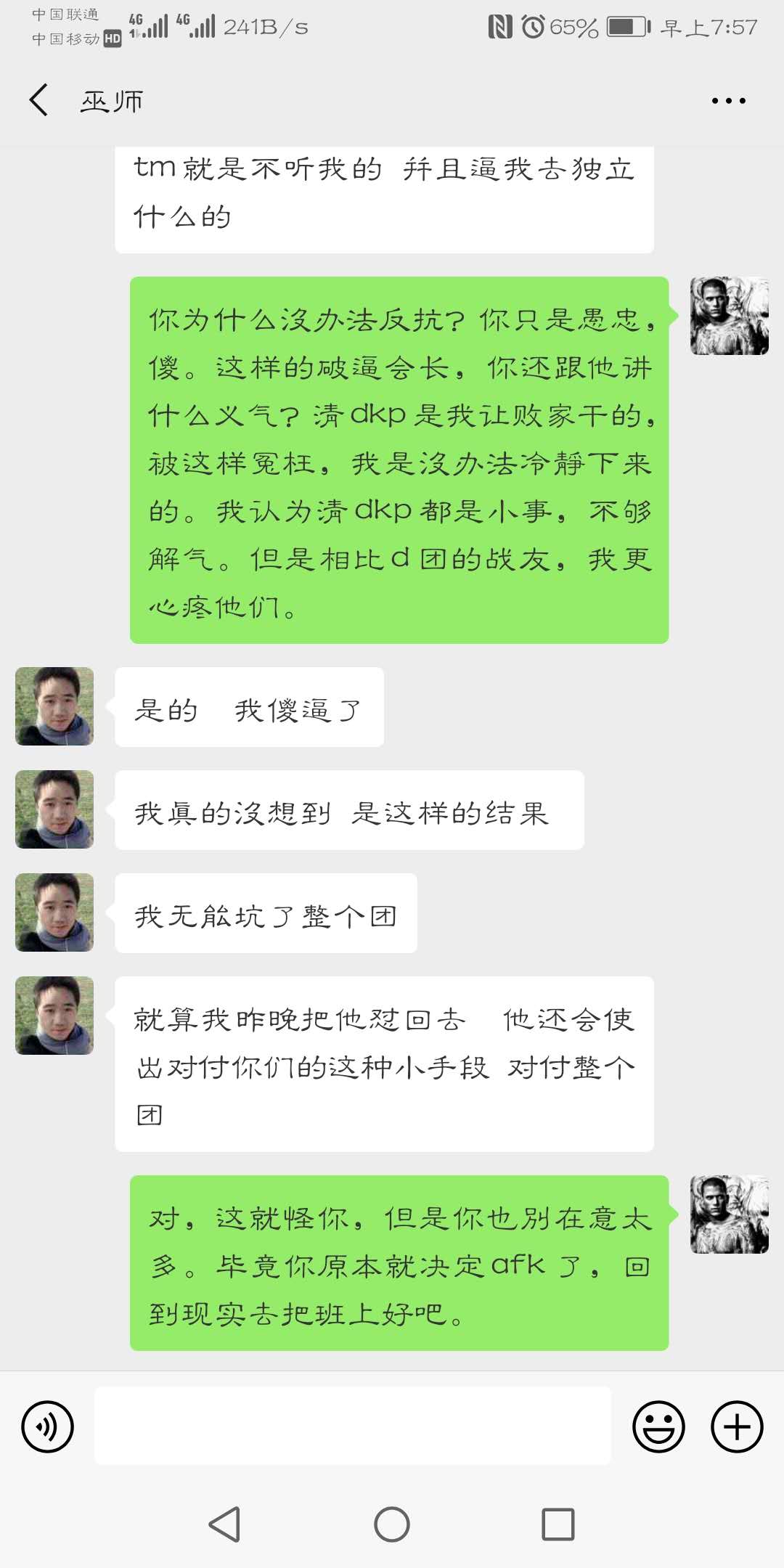Image resolution: width=784 pixels, height=1568 pixels.
Task: Open the plus attachments menu
Action: tap(736, 1426)
